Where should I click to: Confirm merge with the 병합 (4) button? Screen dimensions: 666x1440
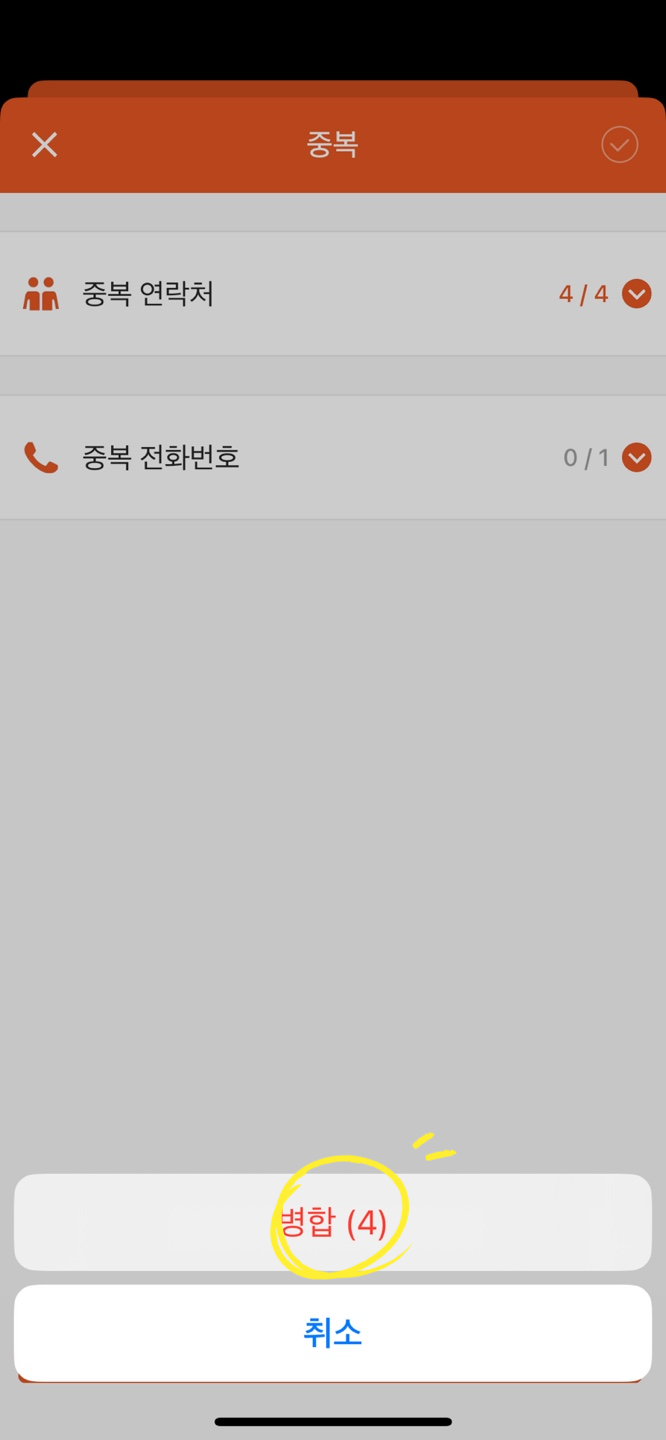[x=333, y=1222]
